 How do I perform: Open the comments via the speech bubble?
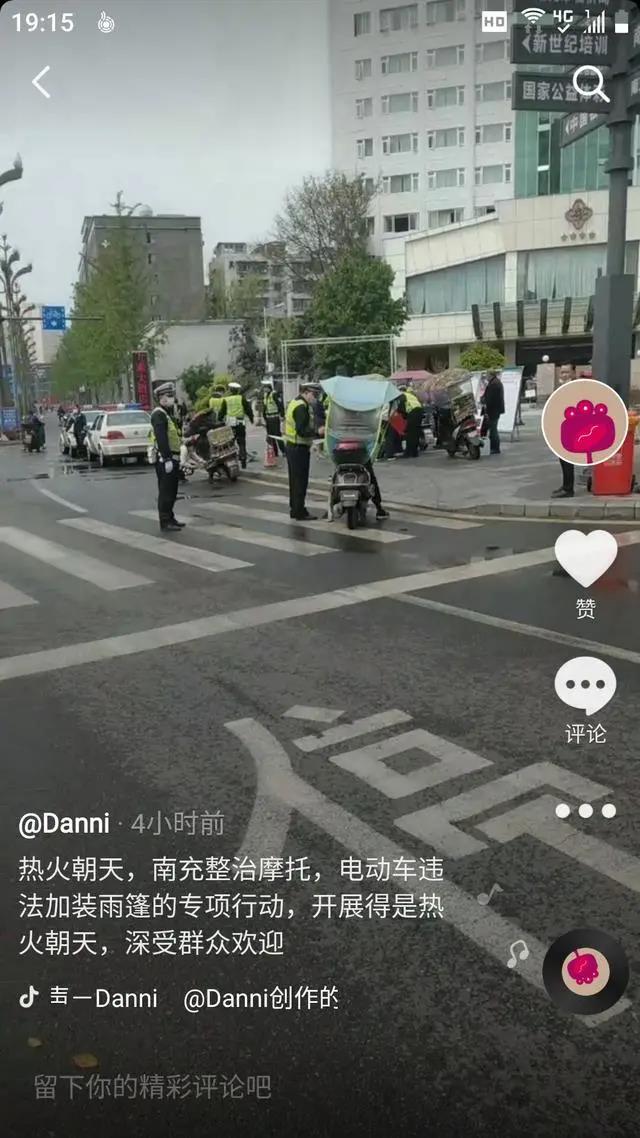(585, 686)
